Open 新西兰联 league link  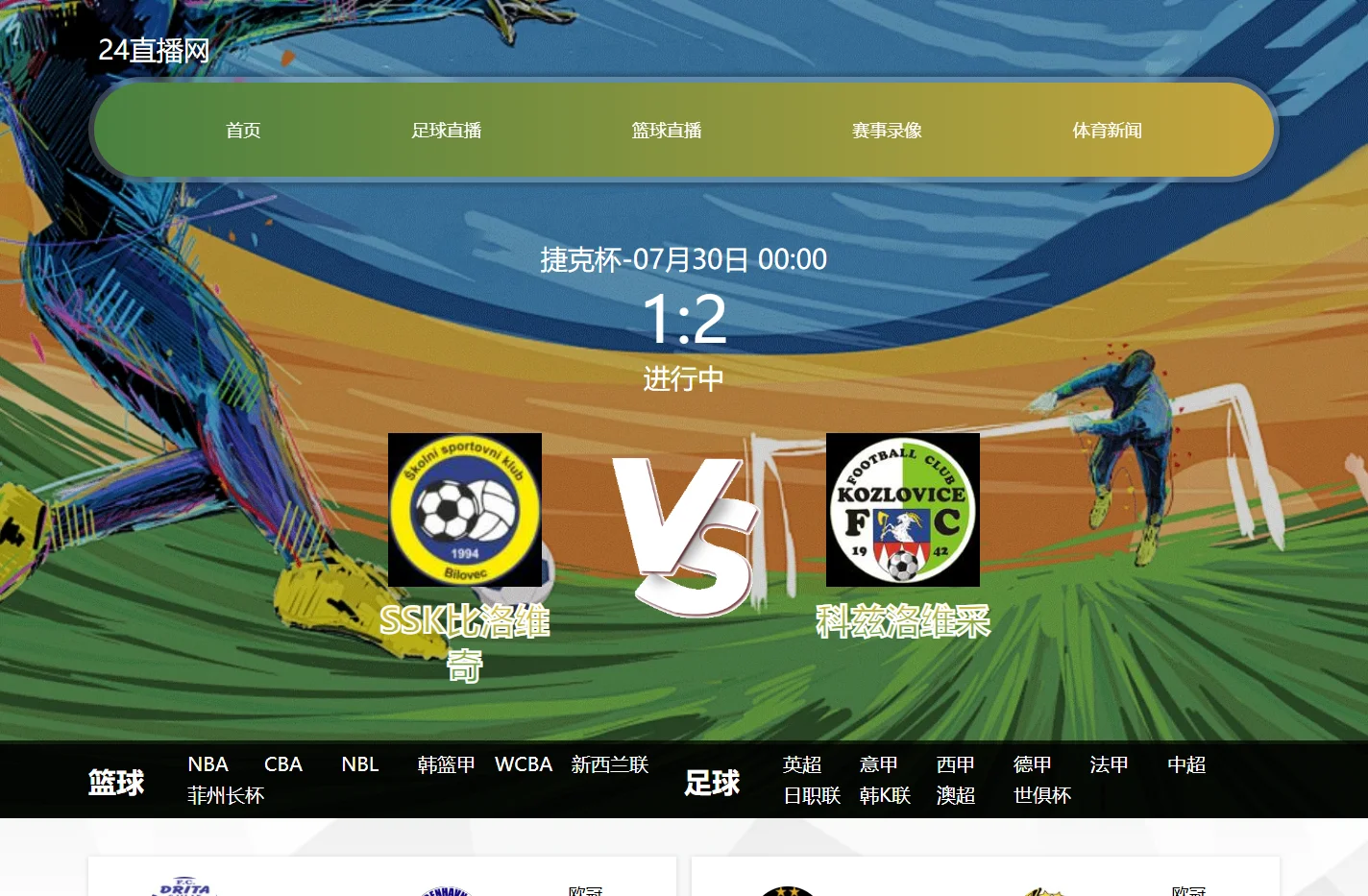click(x=610, y=764)
